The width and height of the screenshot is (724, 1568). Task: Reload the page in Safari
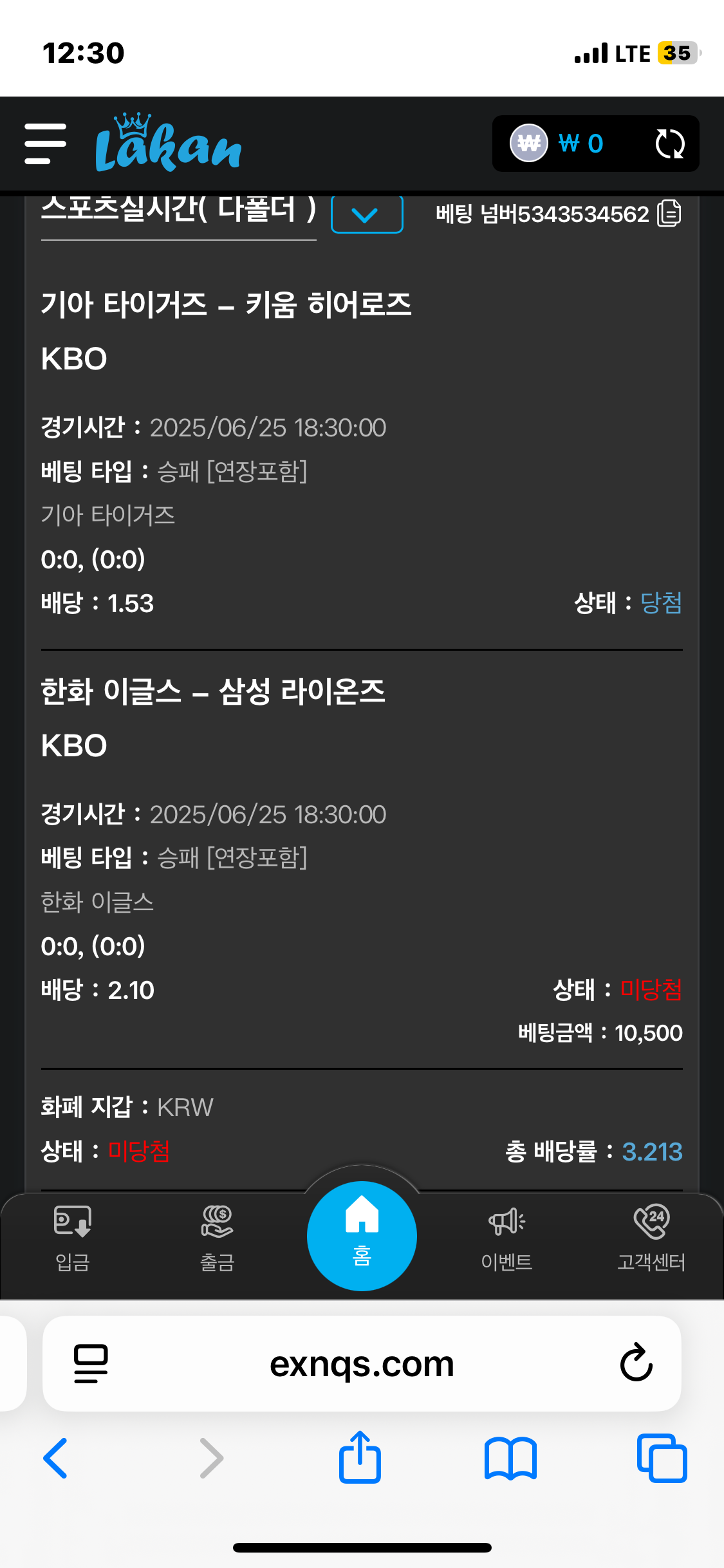point(636,1363)
